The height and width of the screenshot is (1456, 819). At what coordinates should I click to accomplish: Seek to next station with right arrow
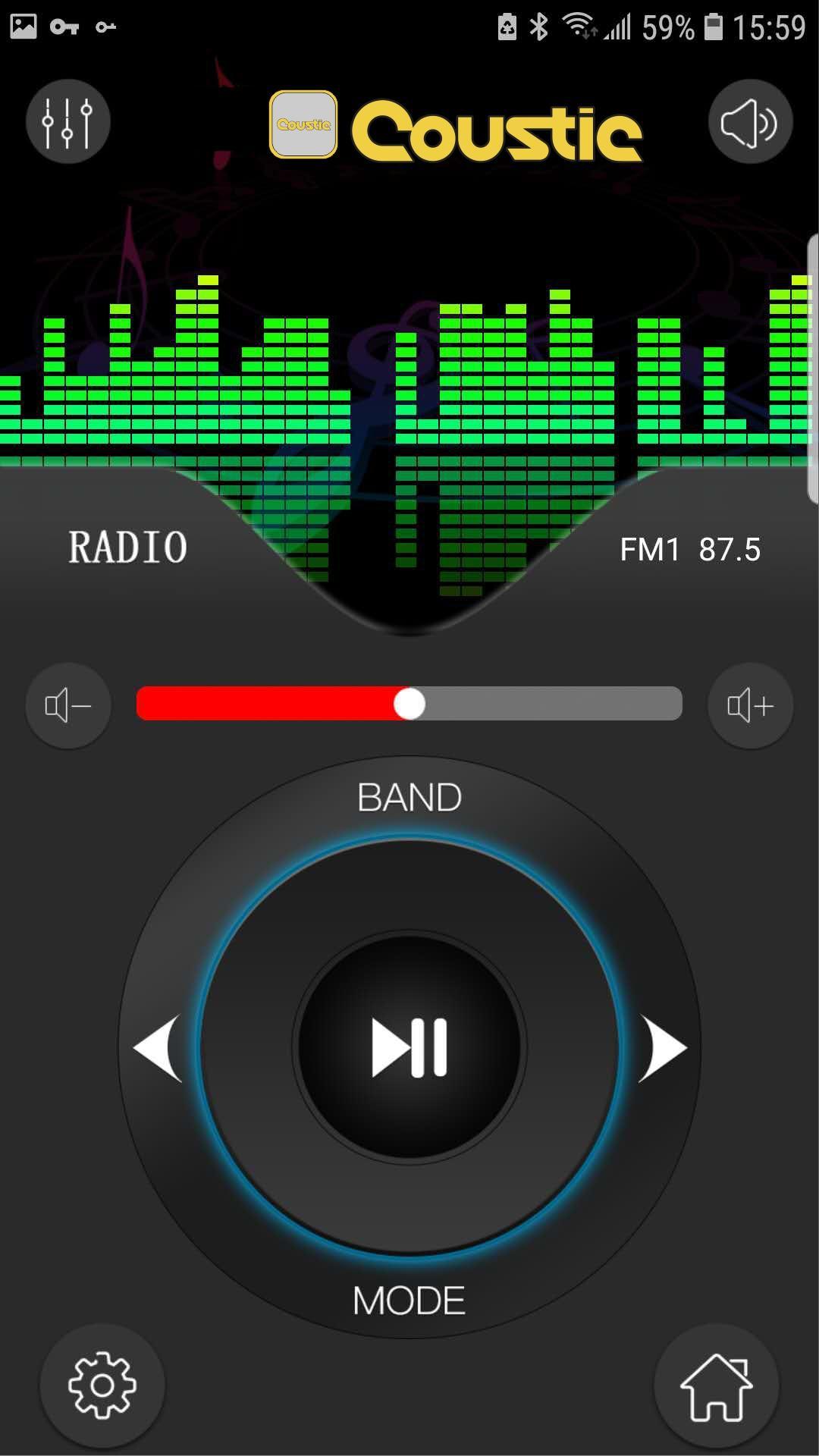tap(662, 1047)
